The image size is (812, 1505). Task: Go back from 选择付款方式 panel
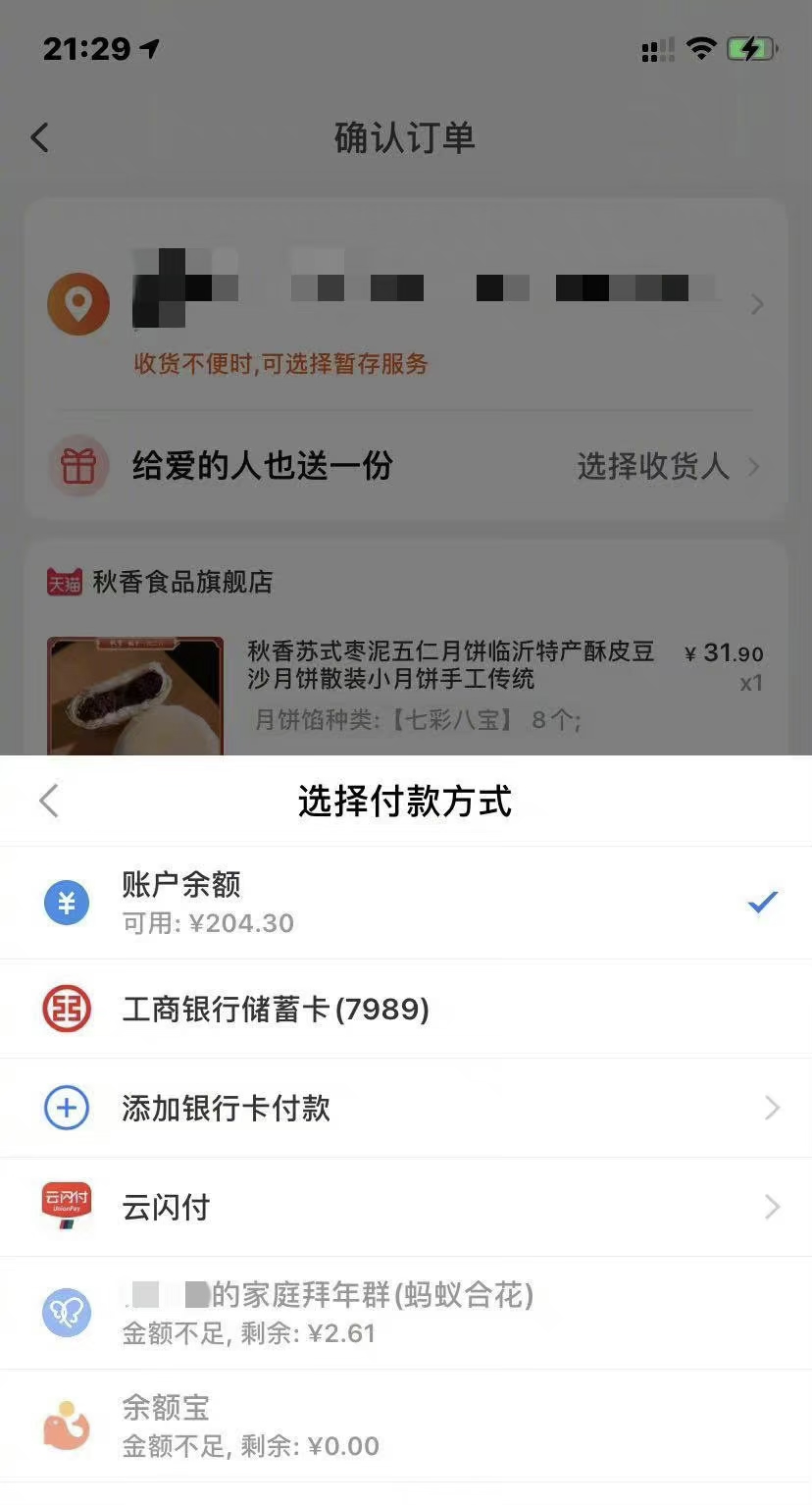49,801
